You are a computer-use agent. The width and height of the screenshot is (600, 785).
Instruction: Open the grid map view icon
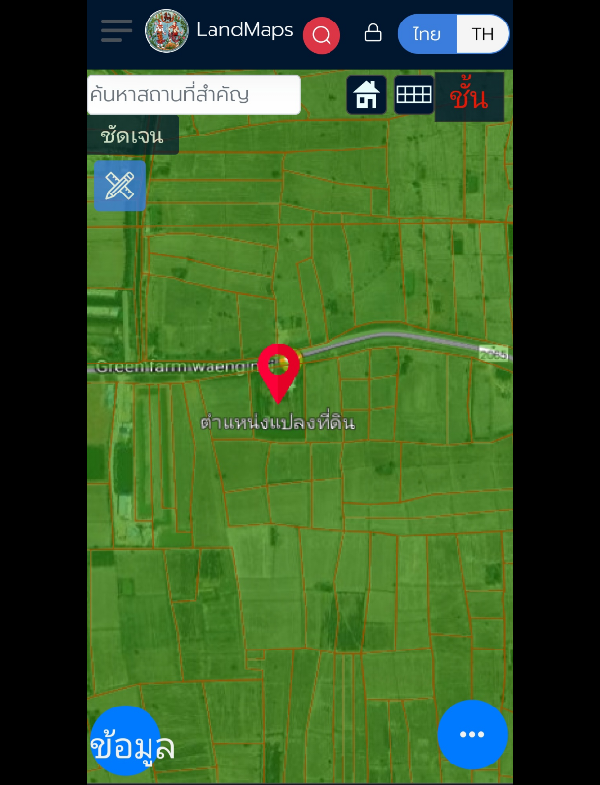(x=413, y=95)
